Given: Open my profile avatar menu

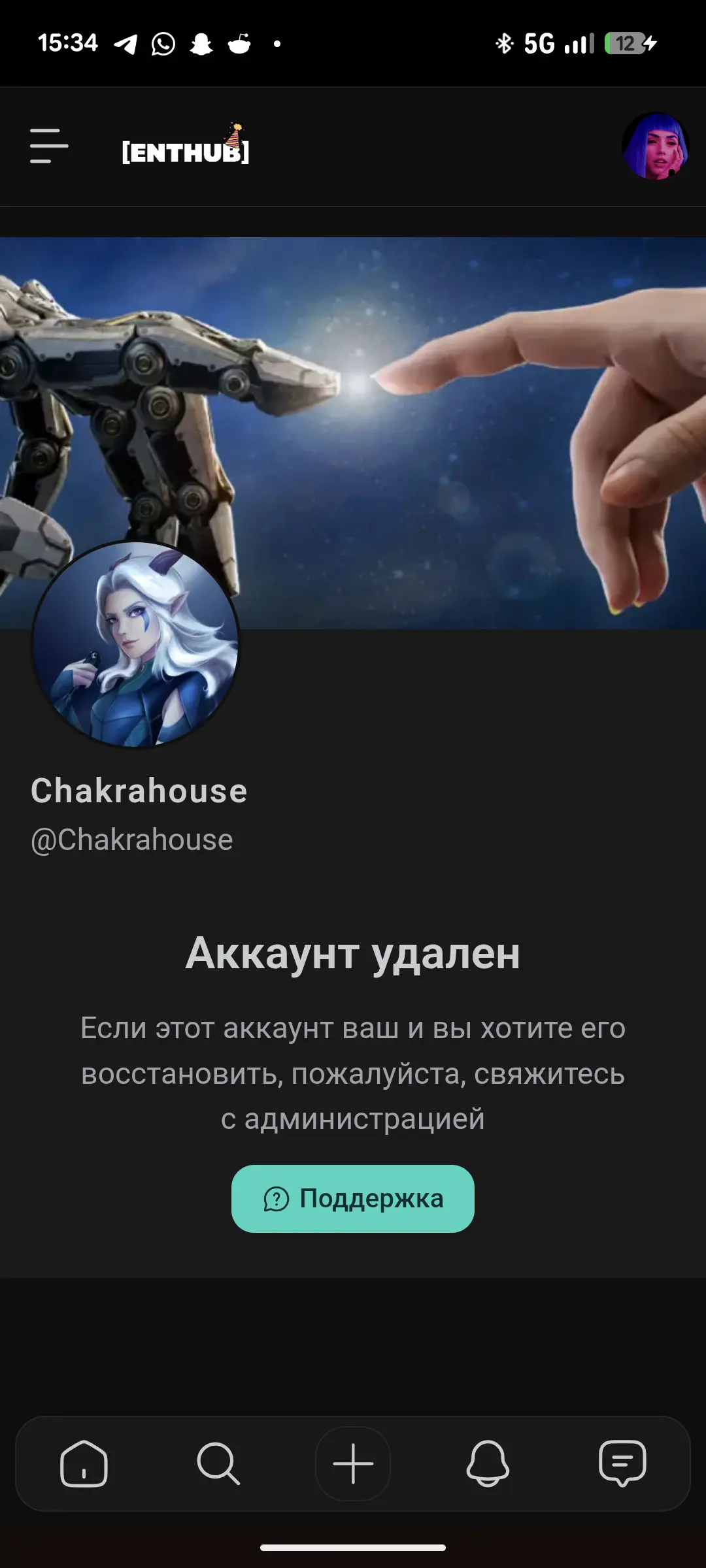Looking at the screenshot, I should tap(655, 146).
